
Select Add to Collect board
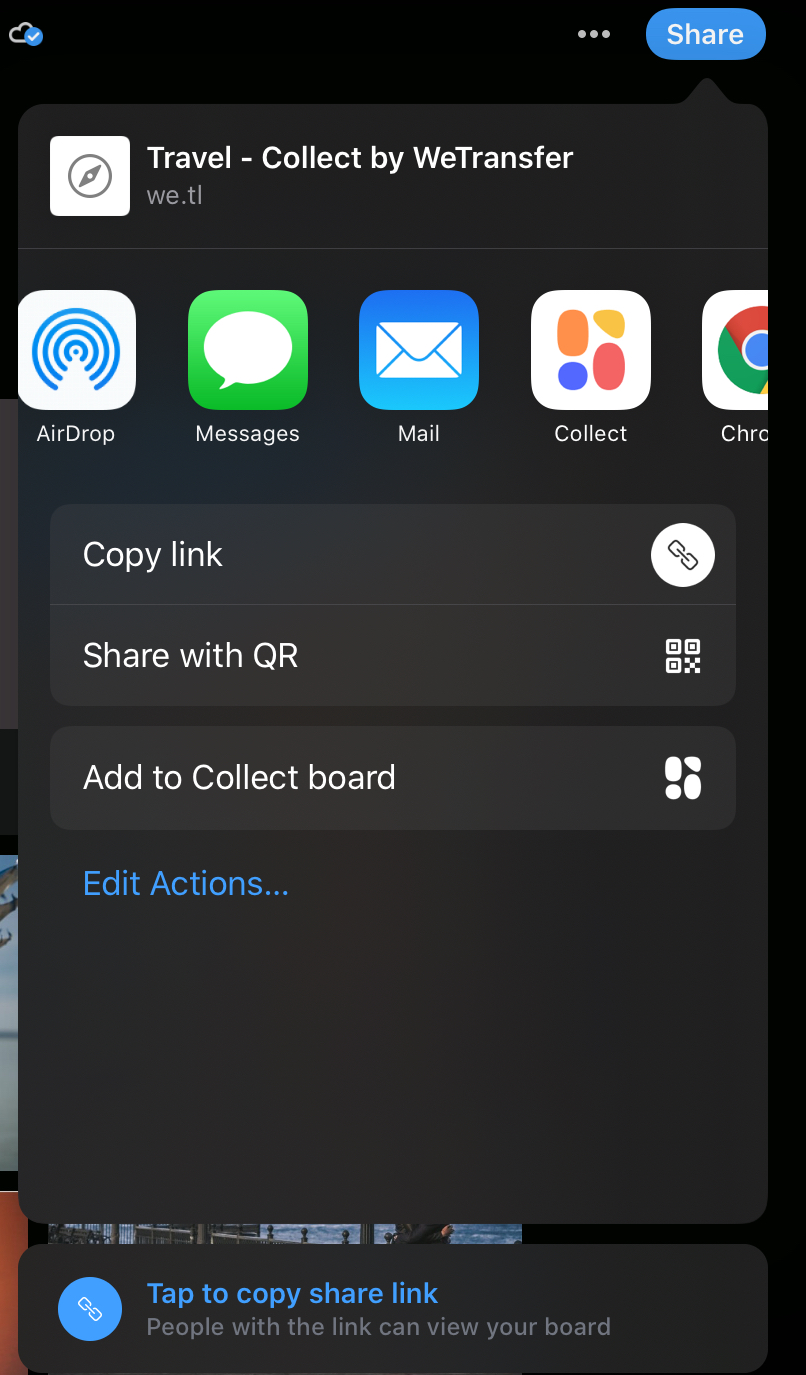pos(392,778)
